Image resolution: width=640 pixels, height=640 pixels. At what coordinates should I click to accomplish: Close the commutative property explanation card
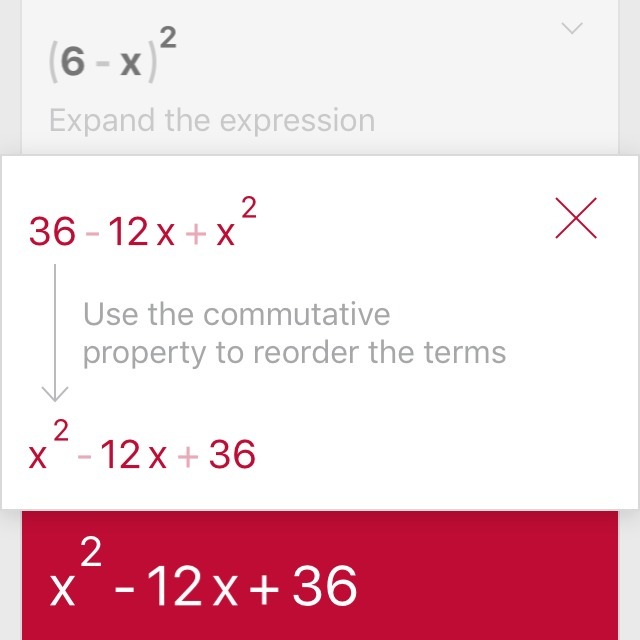[x=576, y=219]
